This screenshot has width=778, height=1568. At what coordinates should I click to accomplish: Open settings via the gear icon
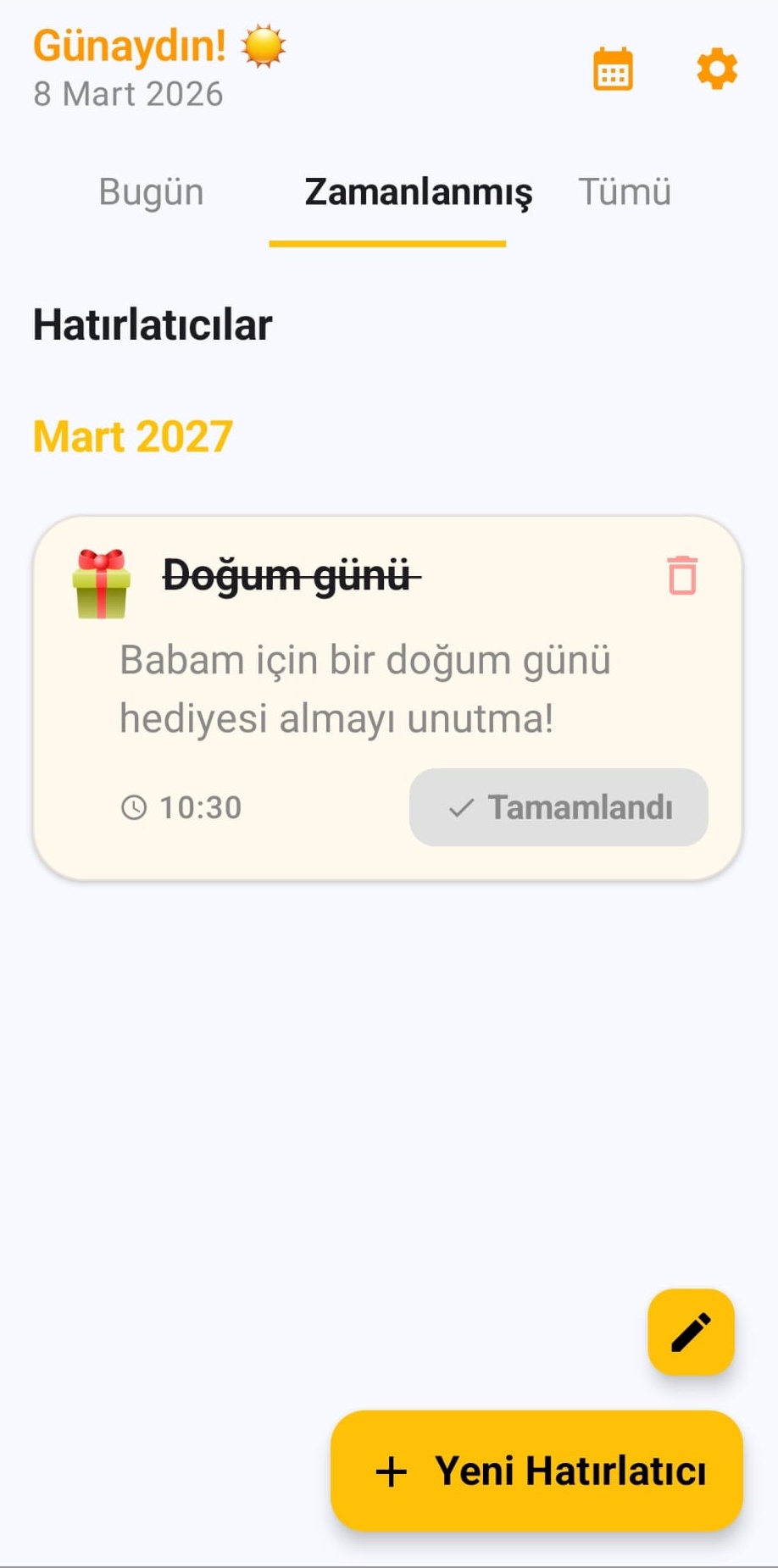(x=716, y=69)
